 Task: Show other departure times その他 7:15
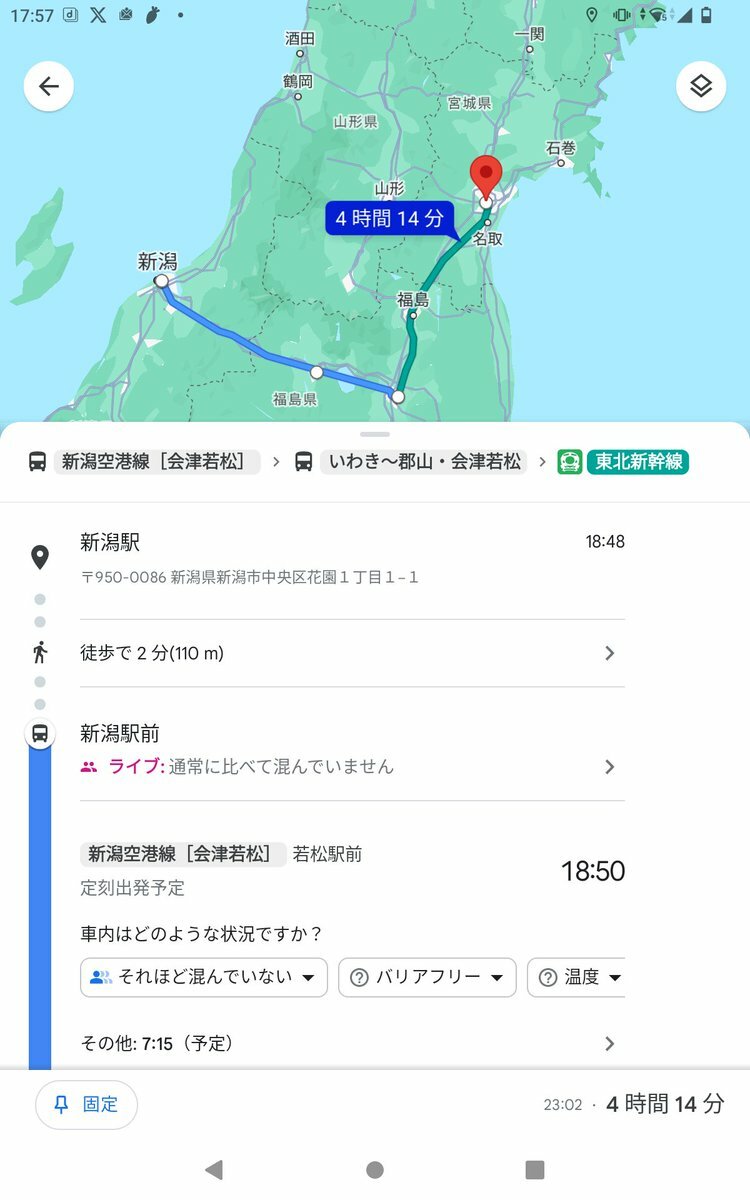(x=352, y=1043)
